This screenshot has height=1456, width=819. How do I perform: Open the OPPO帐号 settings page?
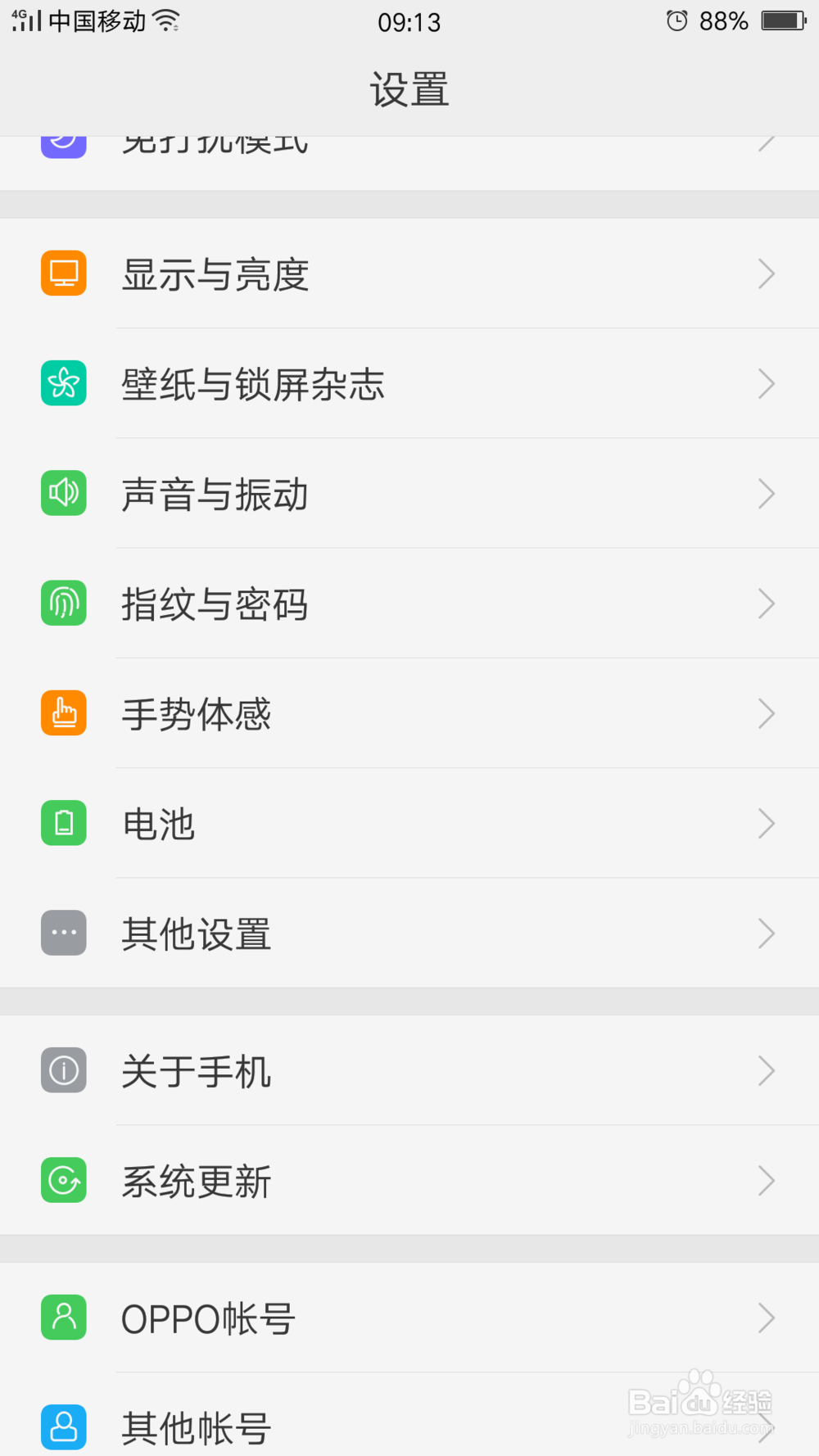tap(409, 1318)
